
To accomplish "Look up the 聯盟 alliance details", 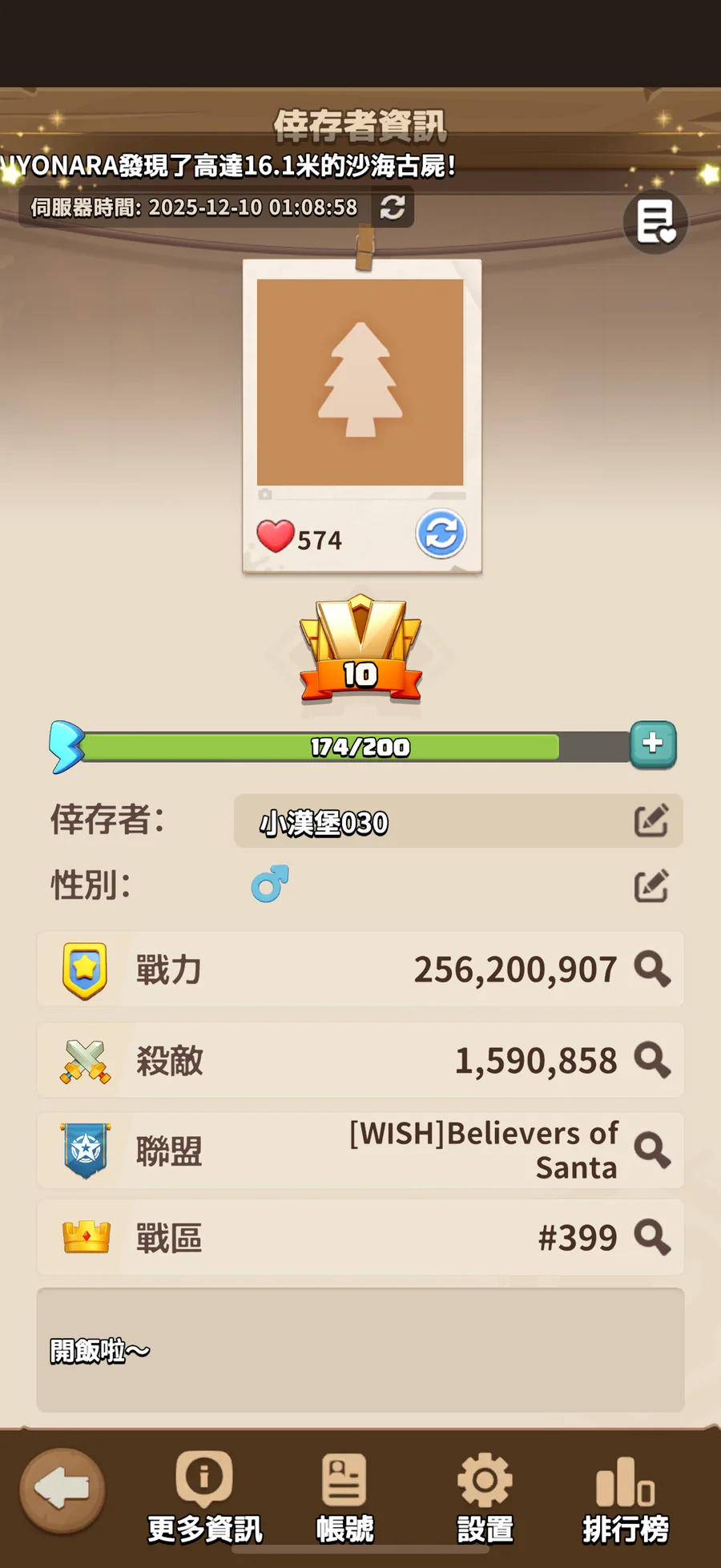I will 652,1151.
